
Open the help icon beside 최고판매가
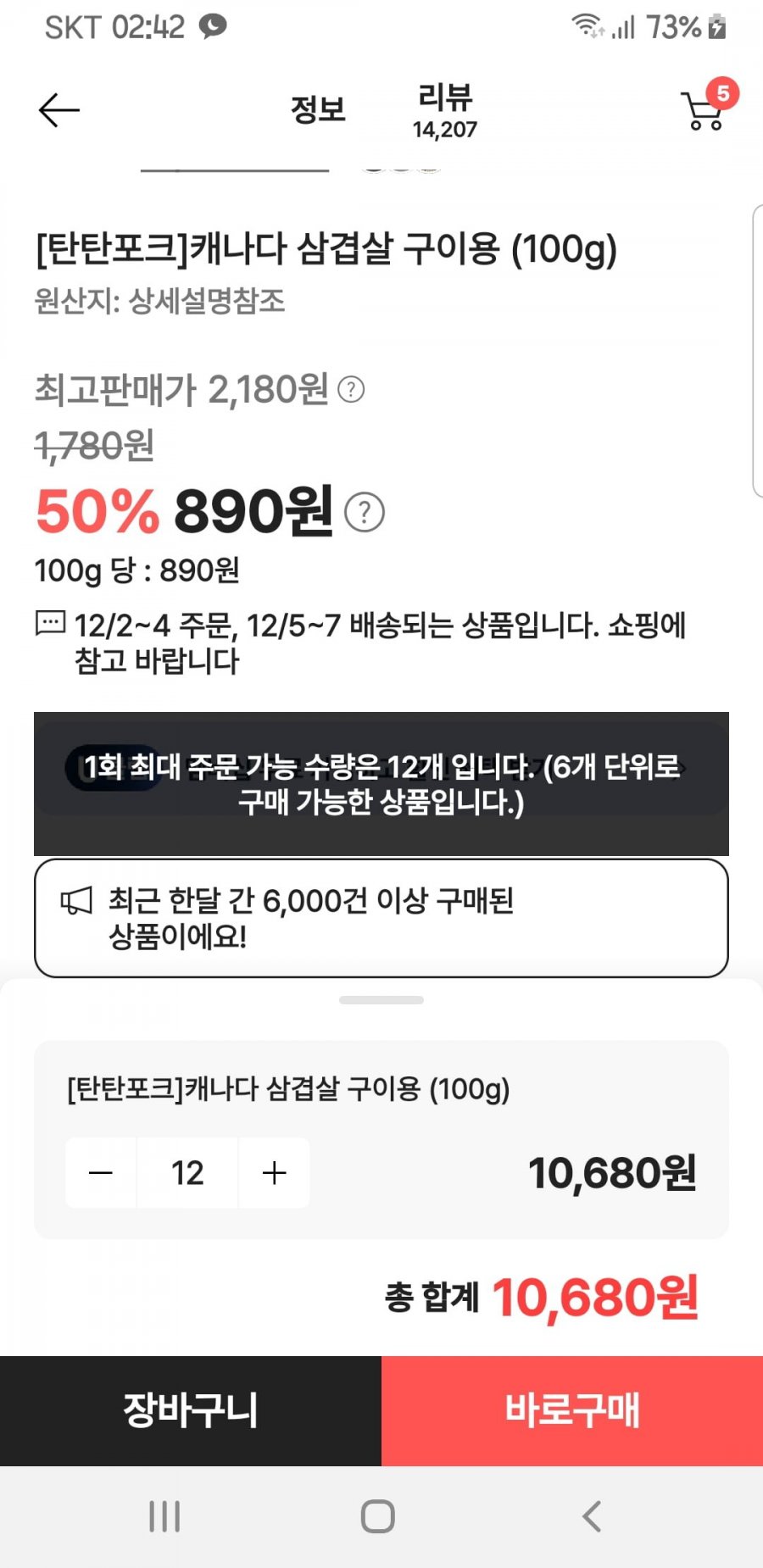[351, 390]
